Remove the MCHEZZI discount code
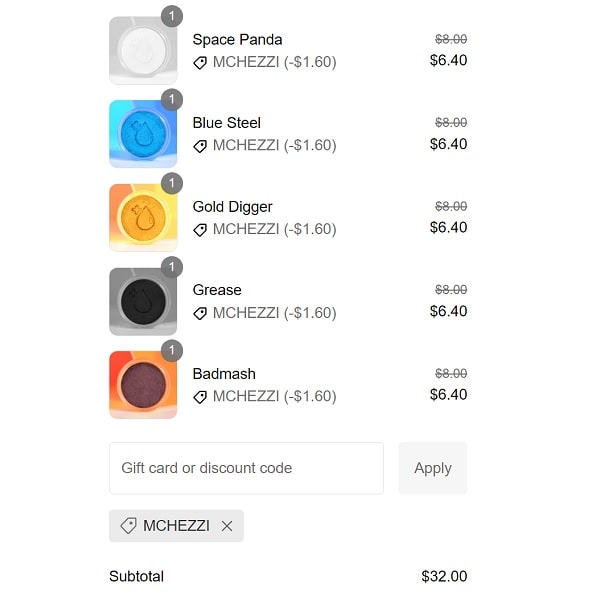 click(x=227, y=526)
